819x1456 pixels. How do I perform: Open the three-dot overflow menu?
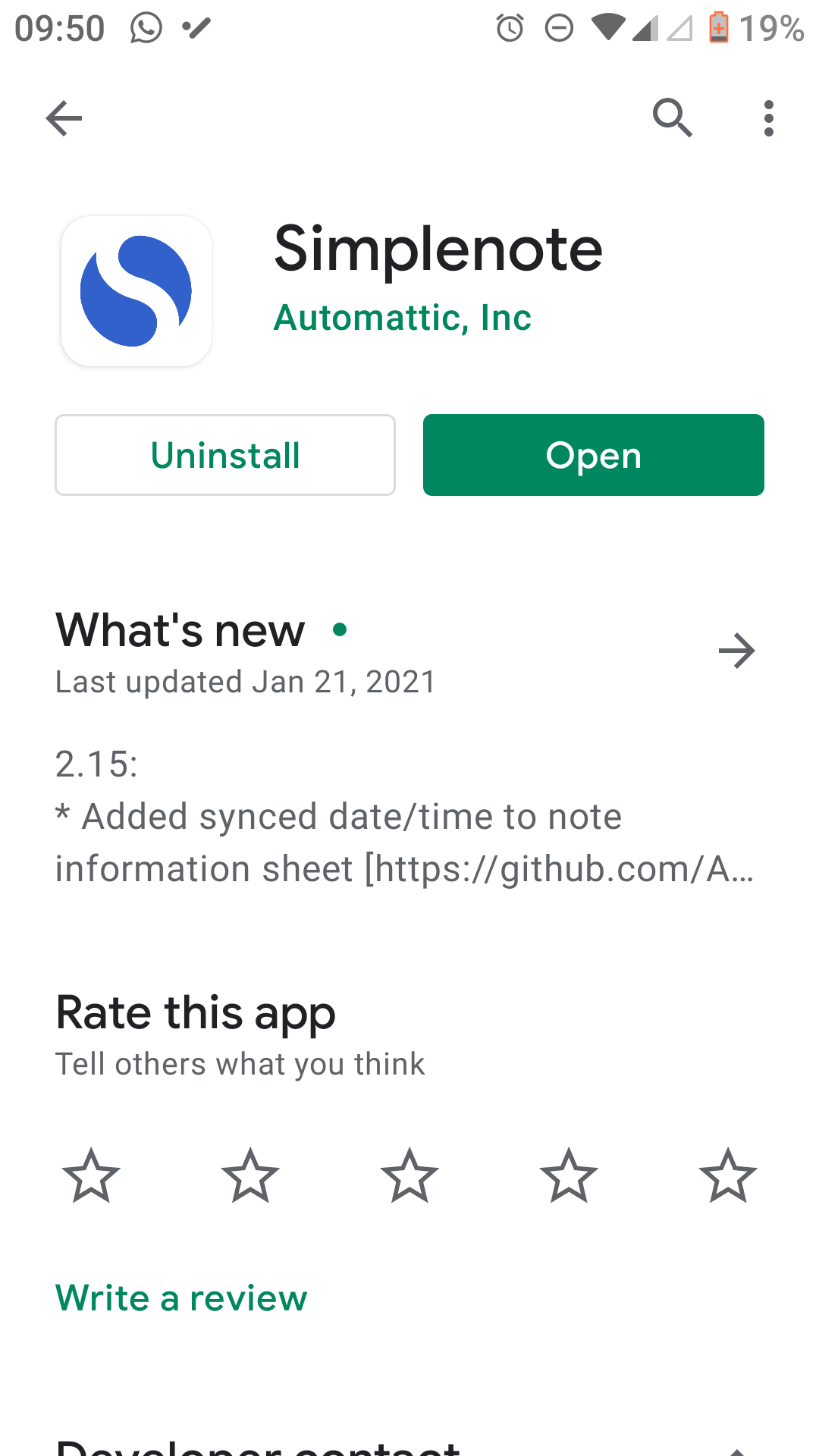point(768,118)
